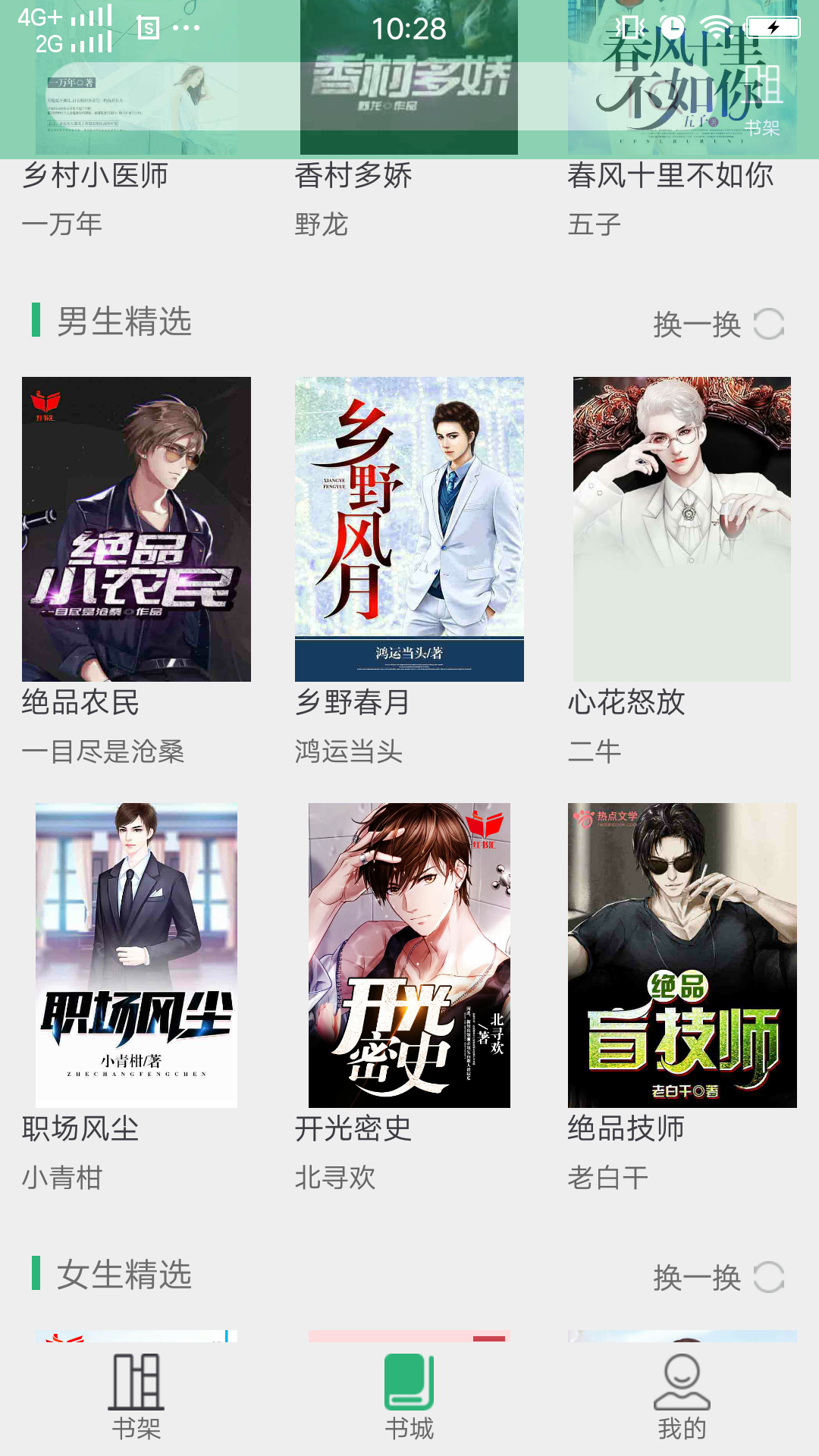
Task: Open the 乡野春月 book cover
Action: pos(409,531)
